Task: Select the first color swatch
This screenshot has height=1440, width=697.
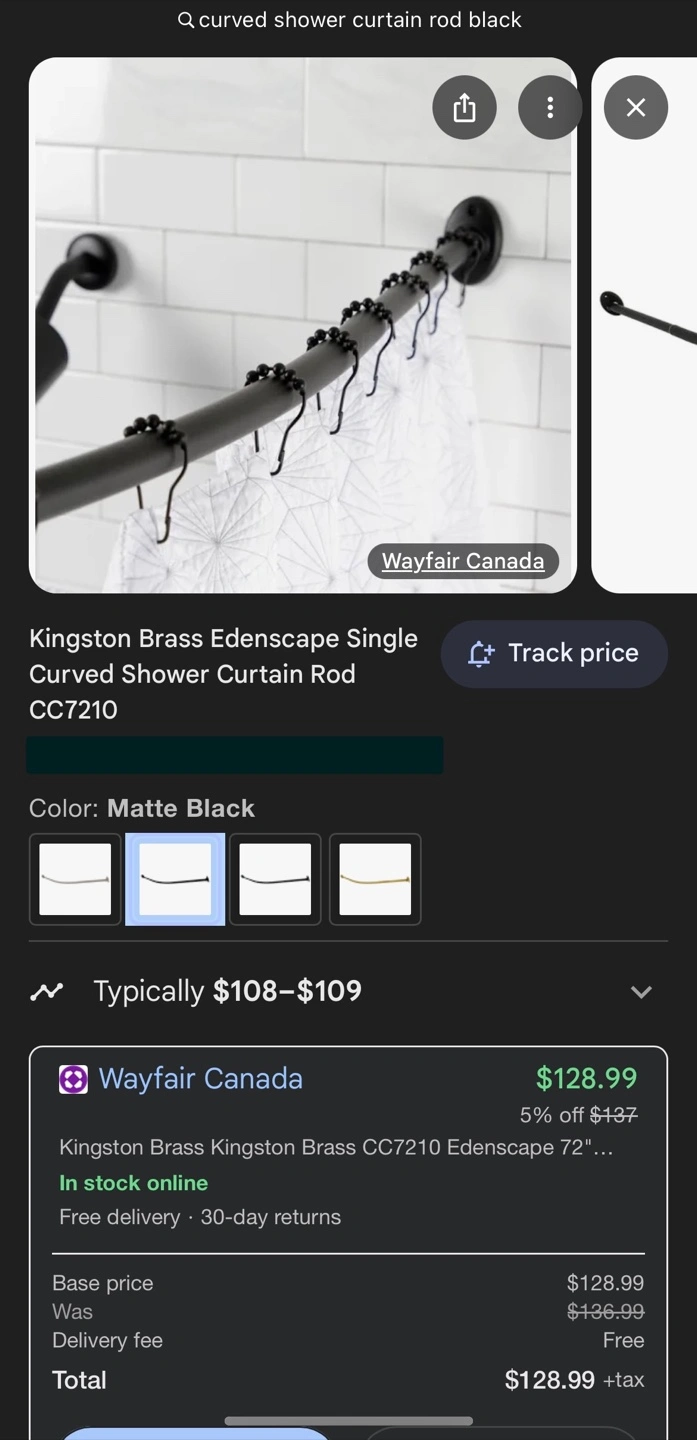Action: tap(75, 879)
